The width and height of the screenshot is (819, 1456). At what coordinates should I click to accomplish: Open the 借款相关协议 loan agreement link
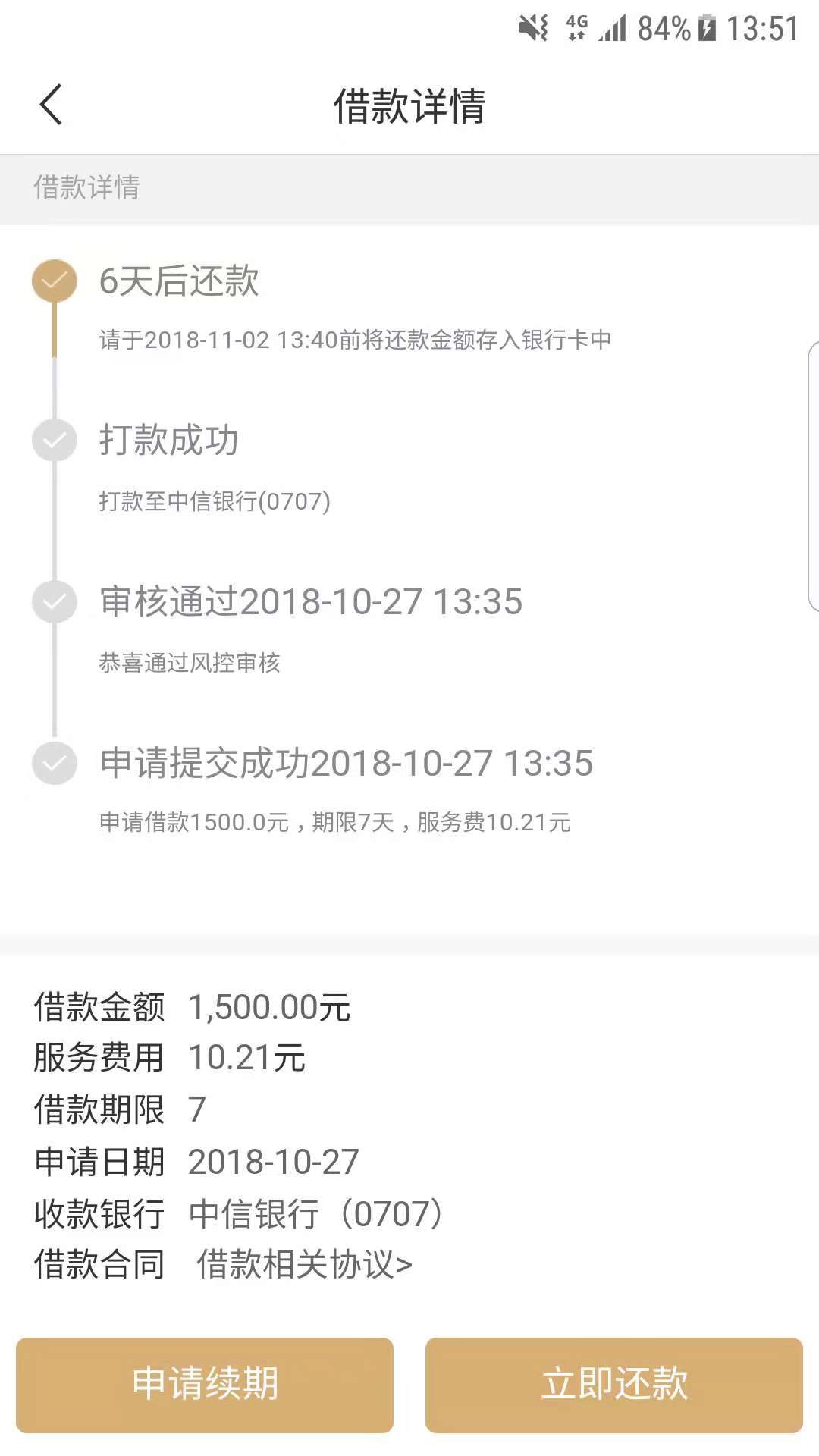pos(304,1264)
